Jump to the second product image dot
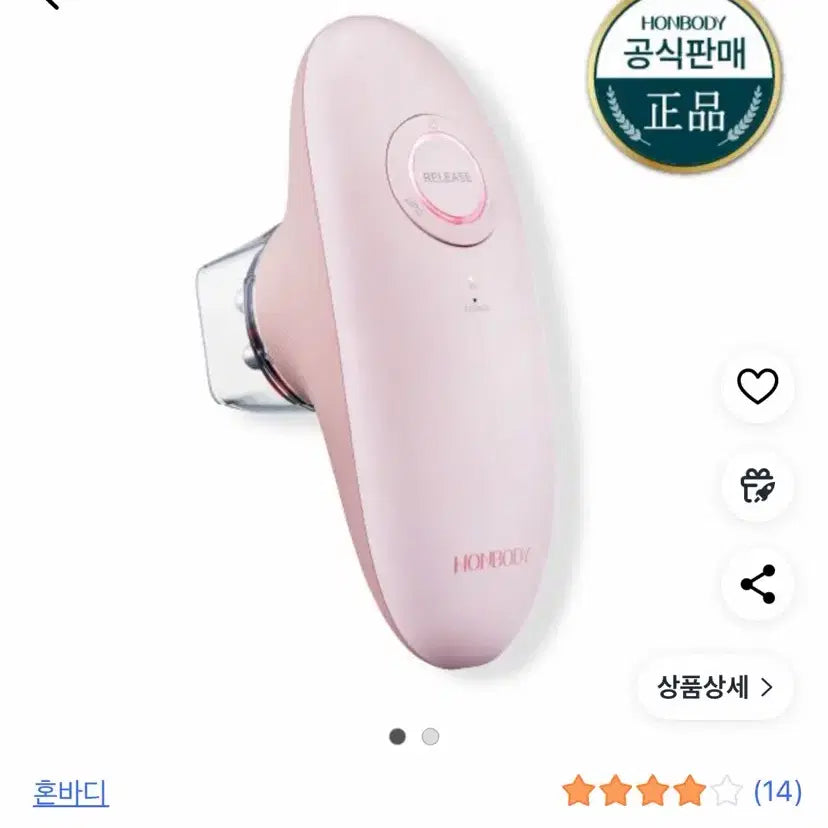The image size is (828, 828). [x=430, y=737]
